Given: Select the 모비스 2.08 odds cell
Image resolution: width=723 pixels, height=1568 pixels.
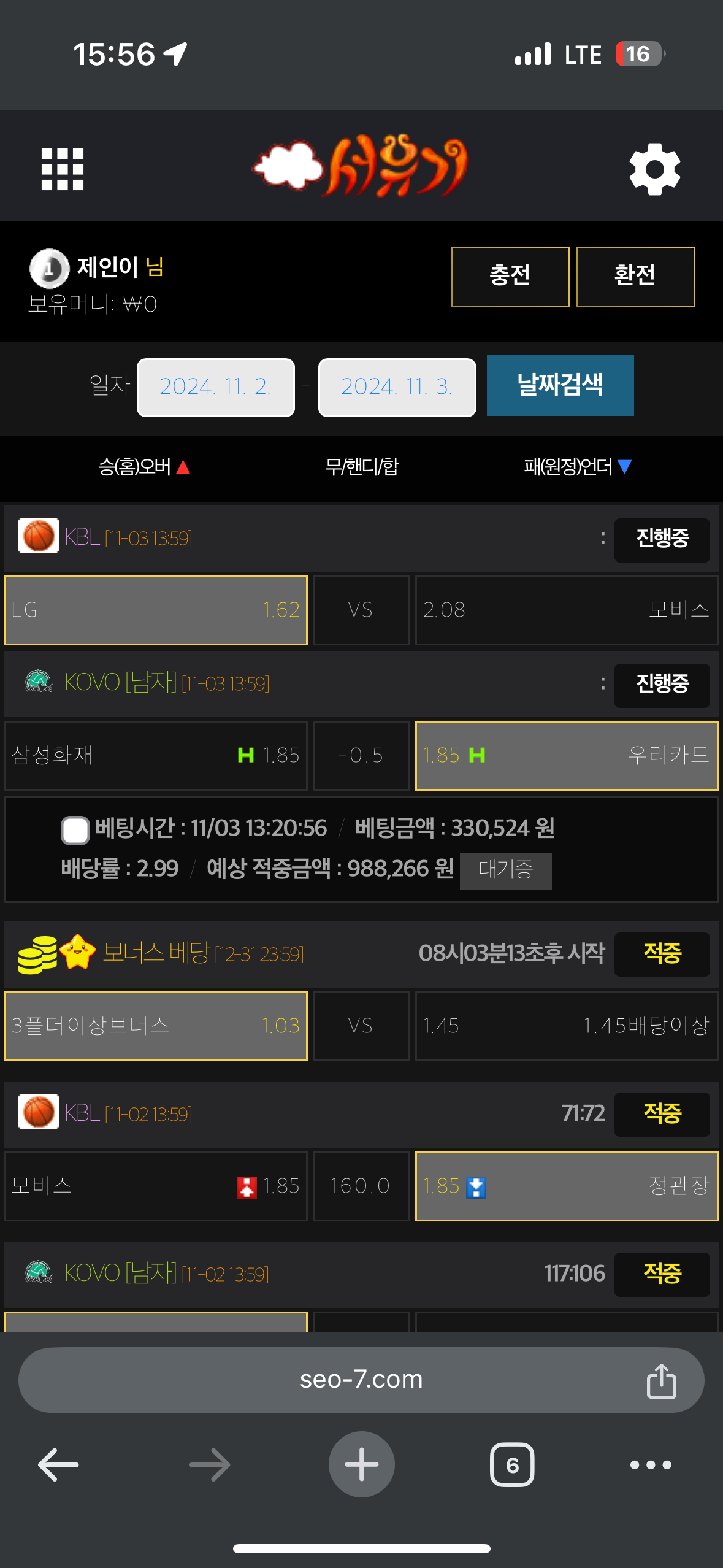Looking at the screenshot, I should coord(566,610).
